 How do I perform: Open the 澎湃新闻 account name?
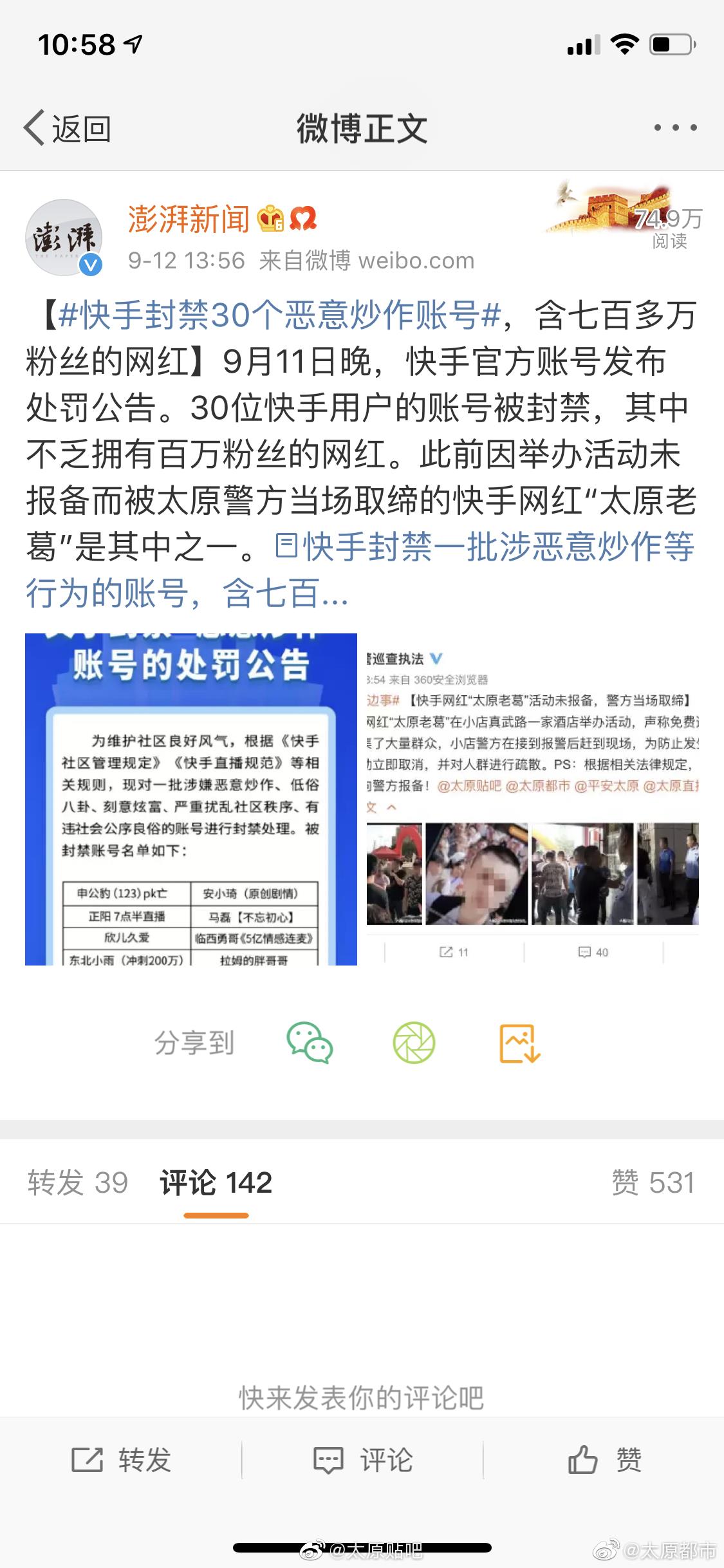(189, 219)
